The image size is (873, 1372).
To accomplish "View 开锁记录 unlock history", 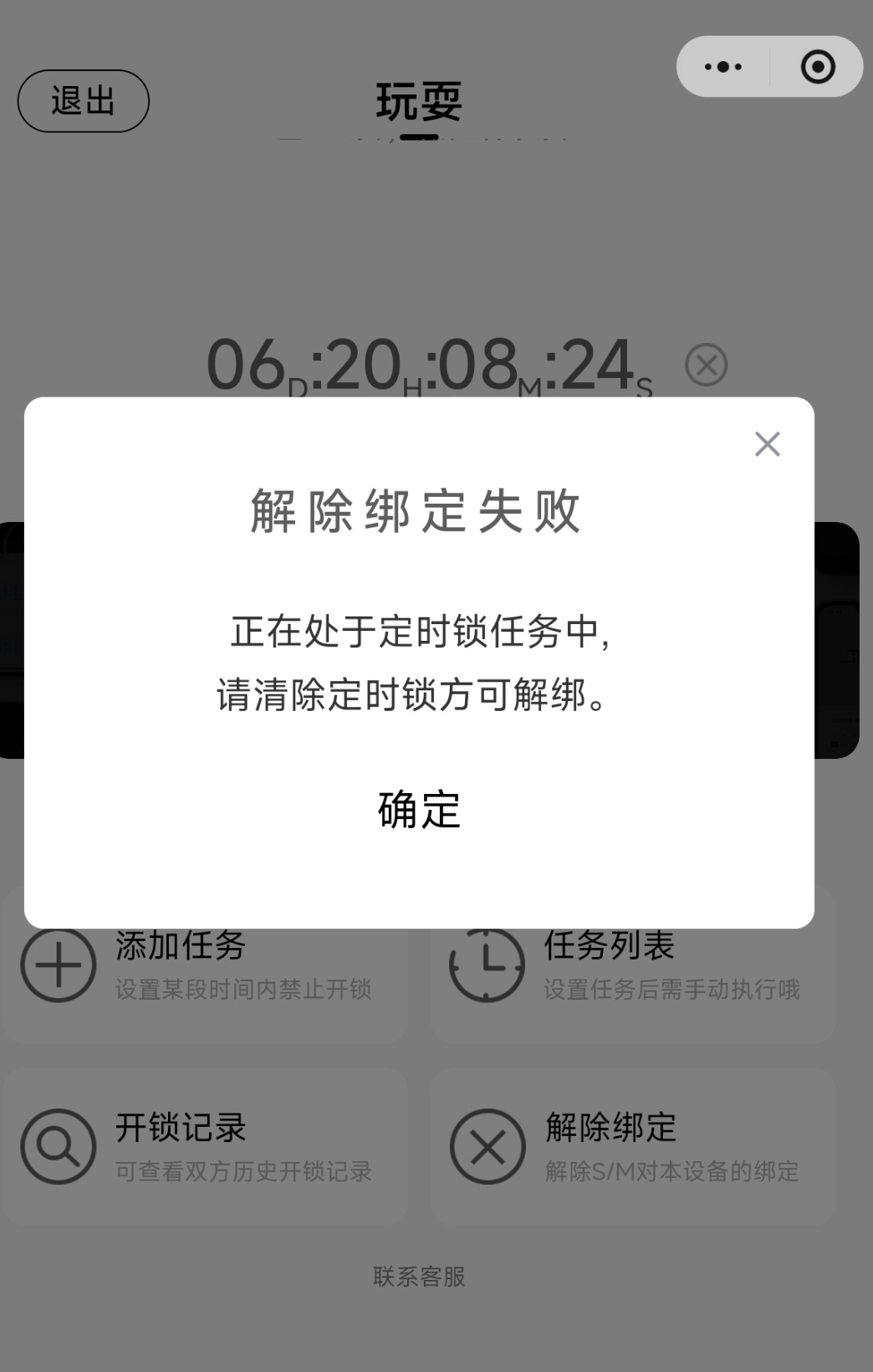I will pyautogui.click(x=204, y=1146).
